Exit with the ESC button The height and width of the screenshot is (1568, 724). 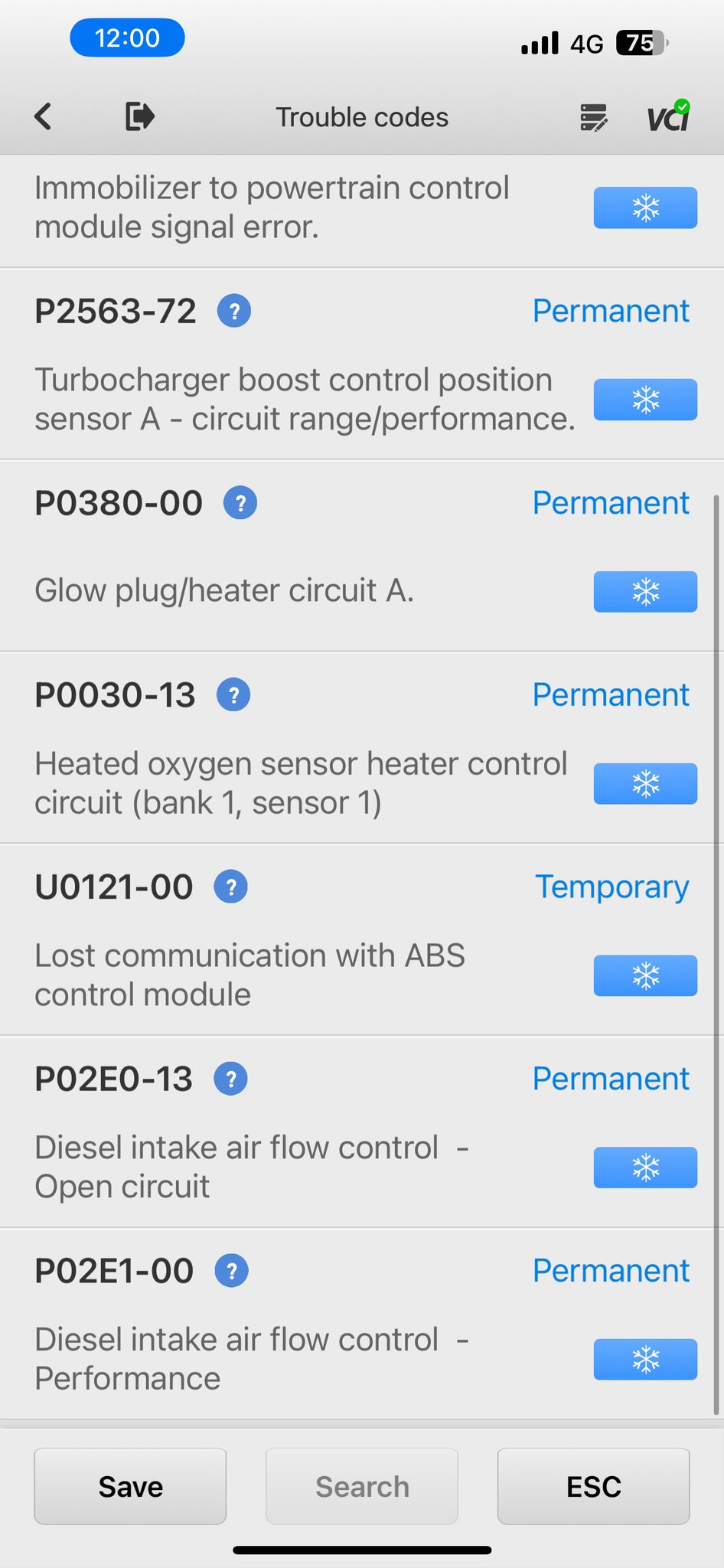click(x=594, y=1486)
